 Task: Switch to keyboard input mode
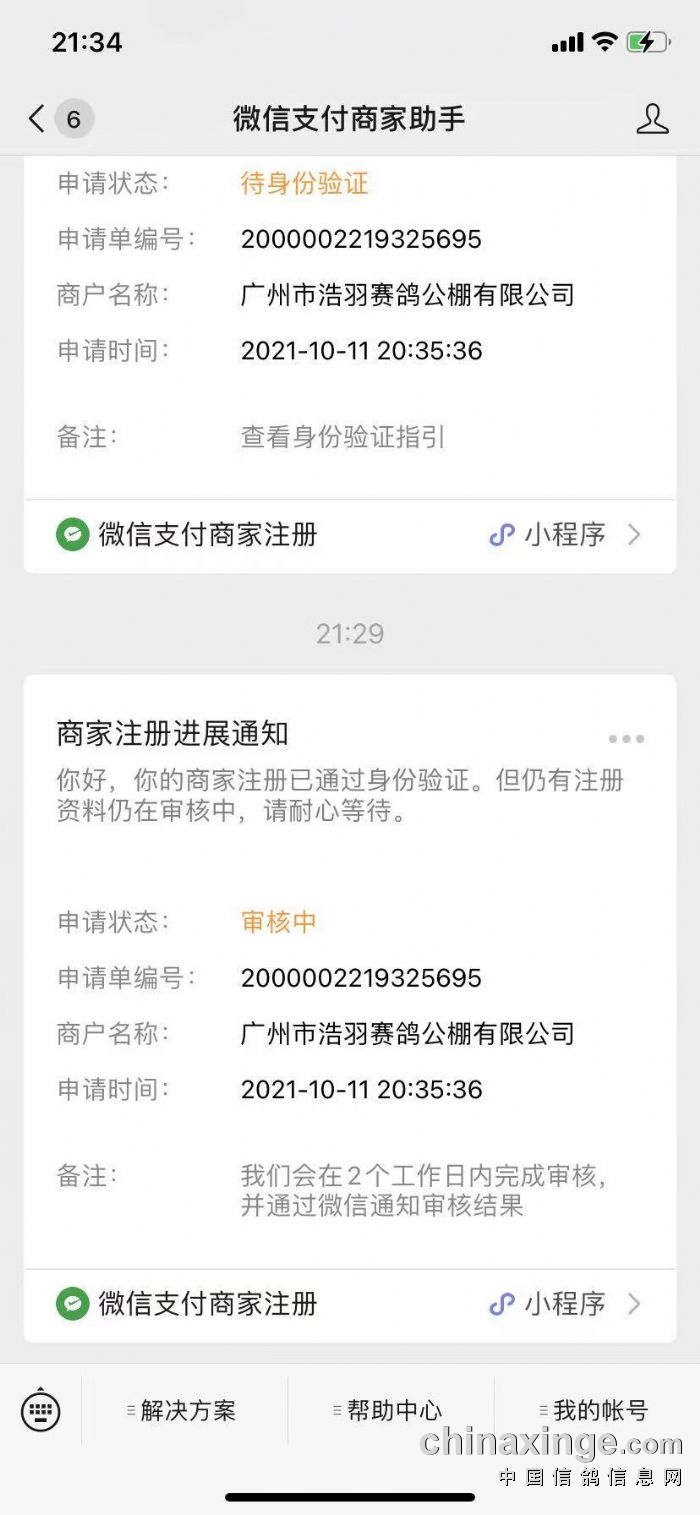tap(41, 1411)
